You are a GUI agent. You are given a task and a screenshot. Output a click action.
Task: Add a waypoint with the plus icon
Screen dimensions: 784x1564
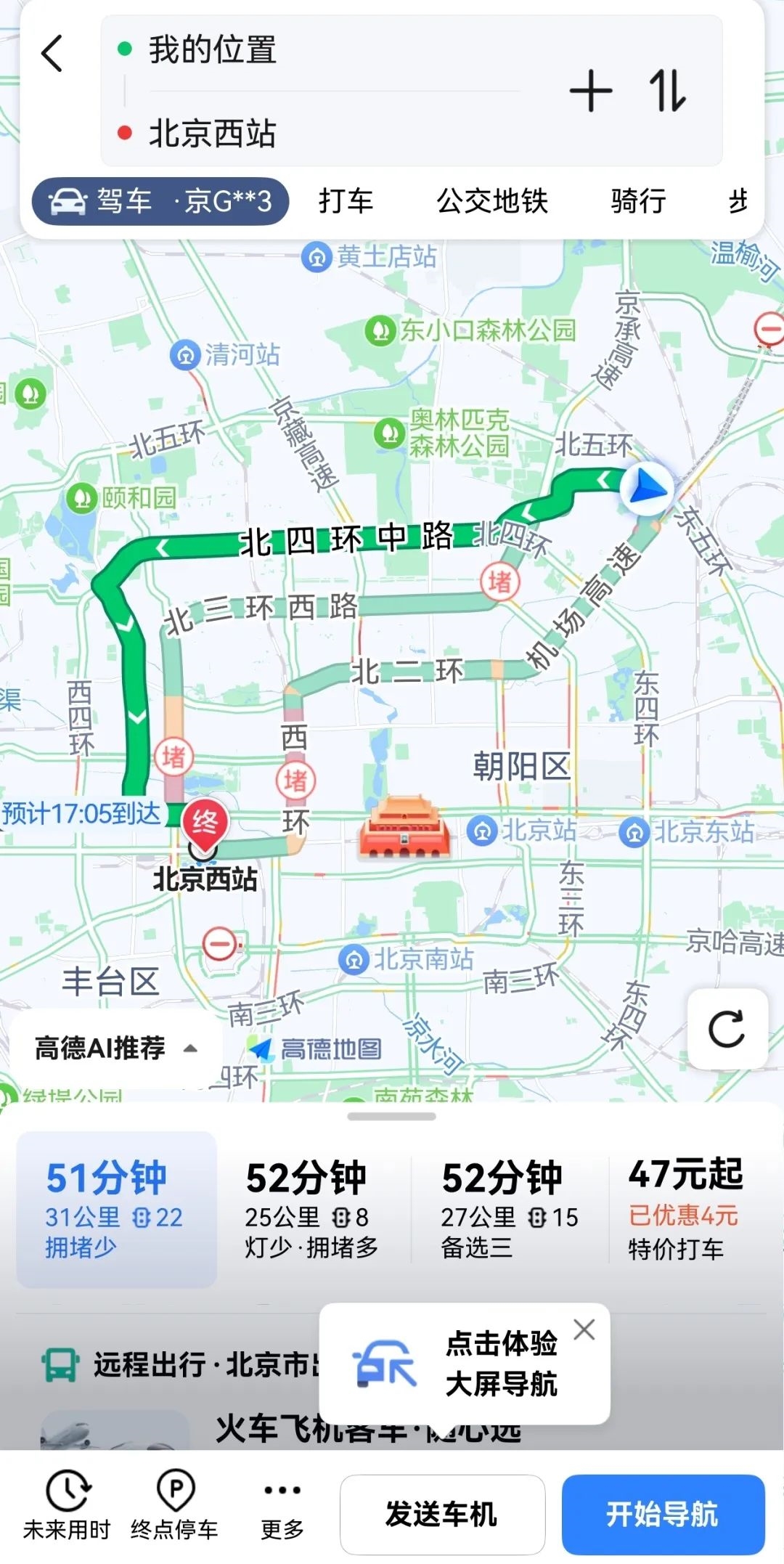point(591,91)
